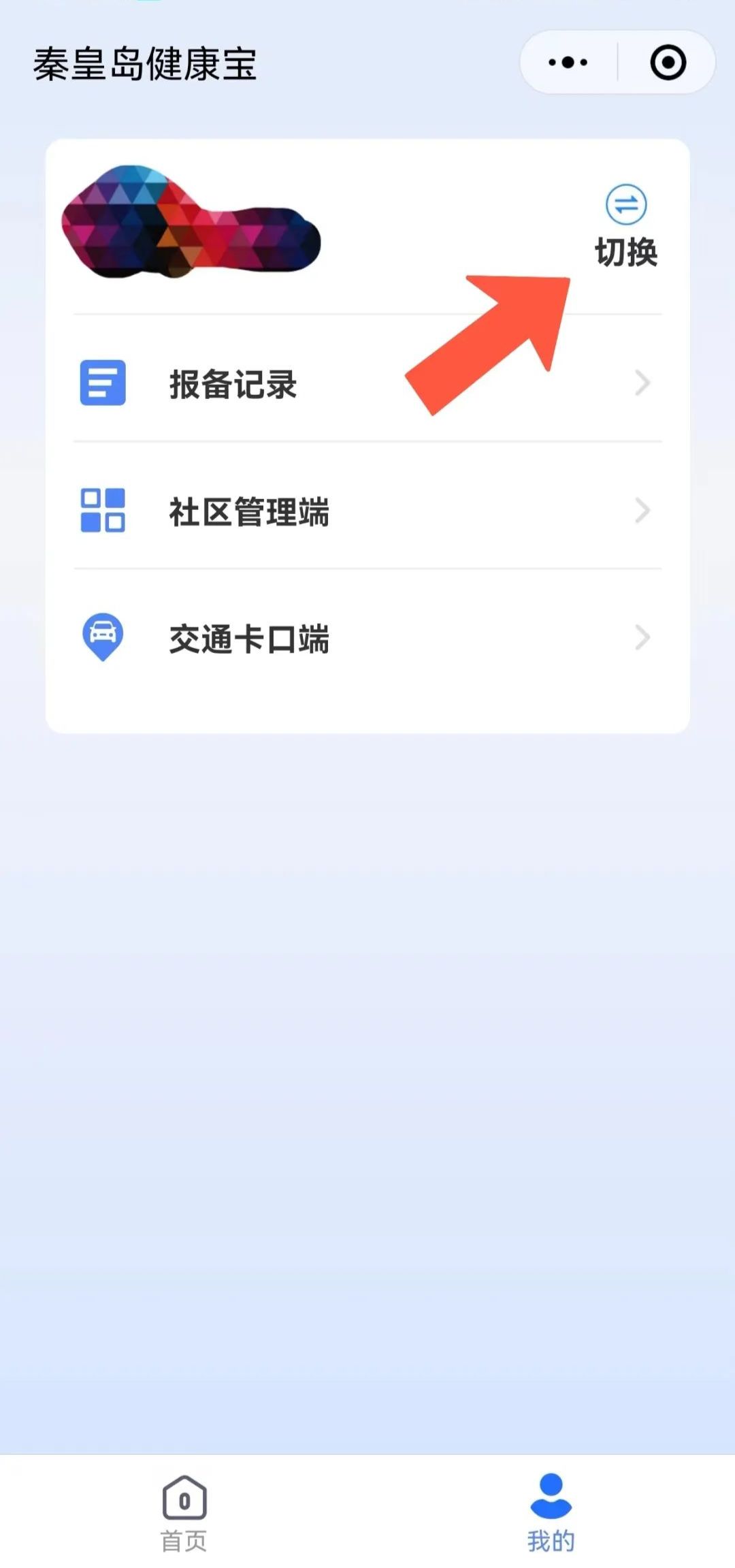Viewport: 735px width, 1568px height.
Task: Click the swap icon above 切换
Action: (x=626, y=204)
